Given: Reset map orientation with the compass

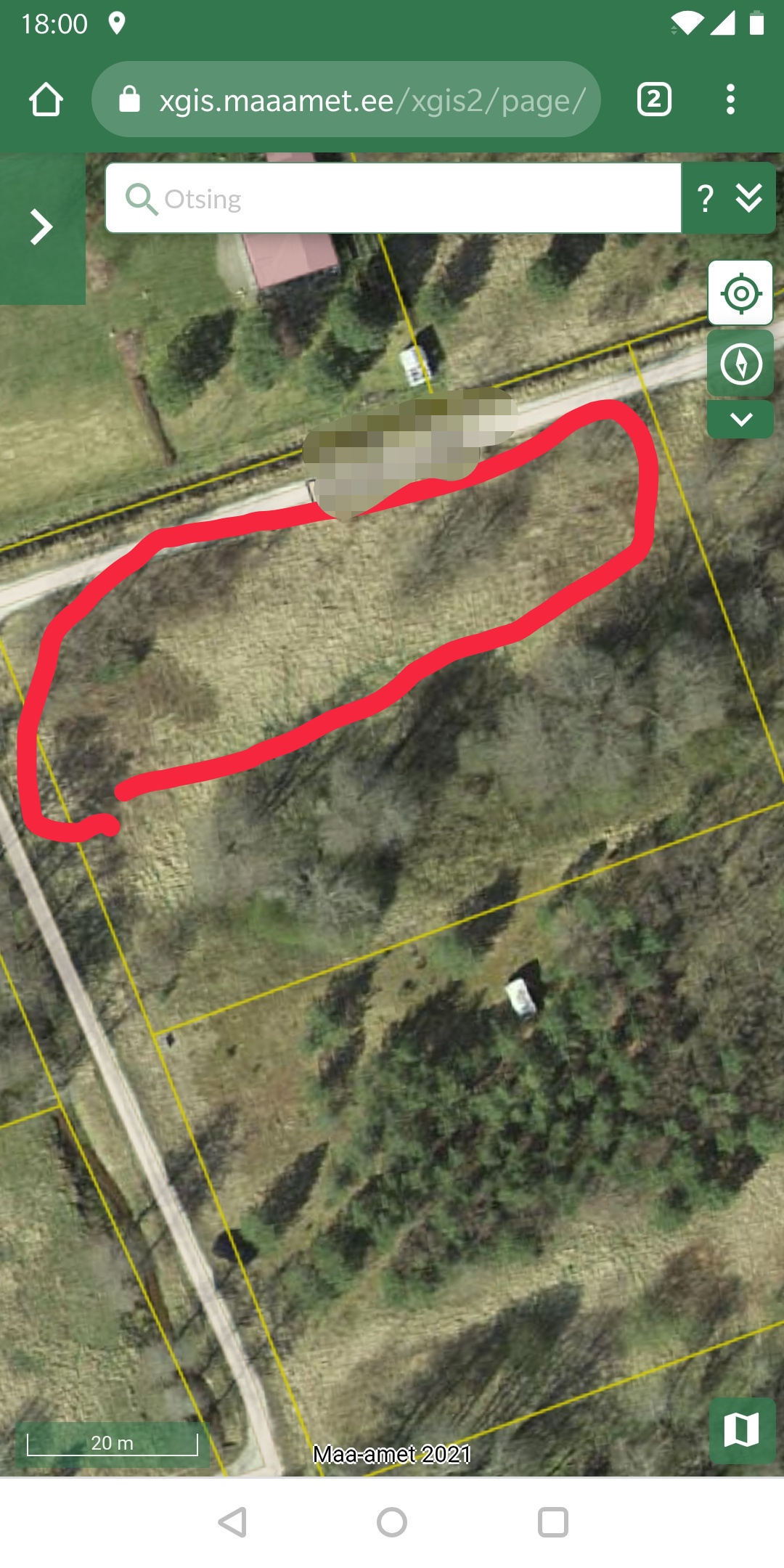Looking at the screenshot, I should 740,364.
